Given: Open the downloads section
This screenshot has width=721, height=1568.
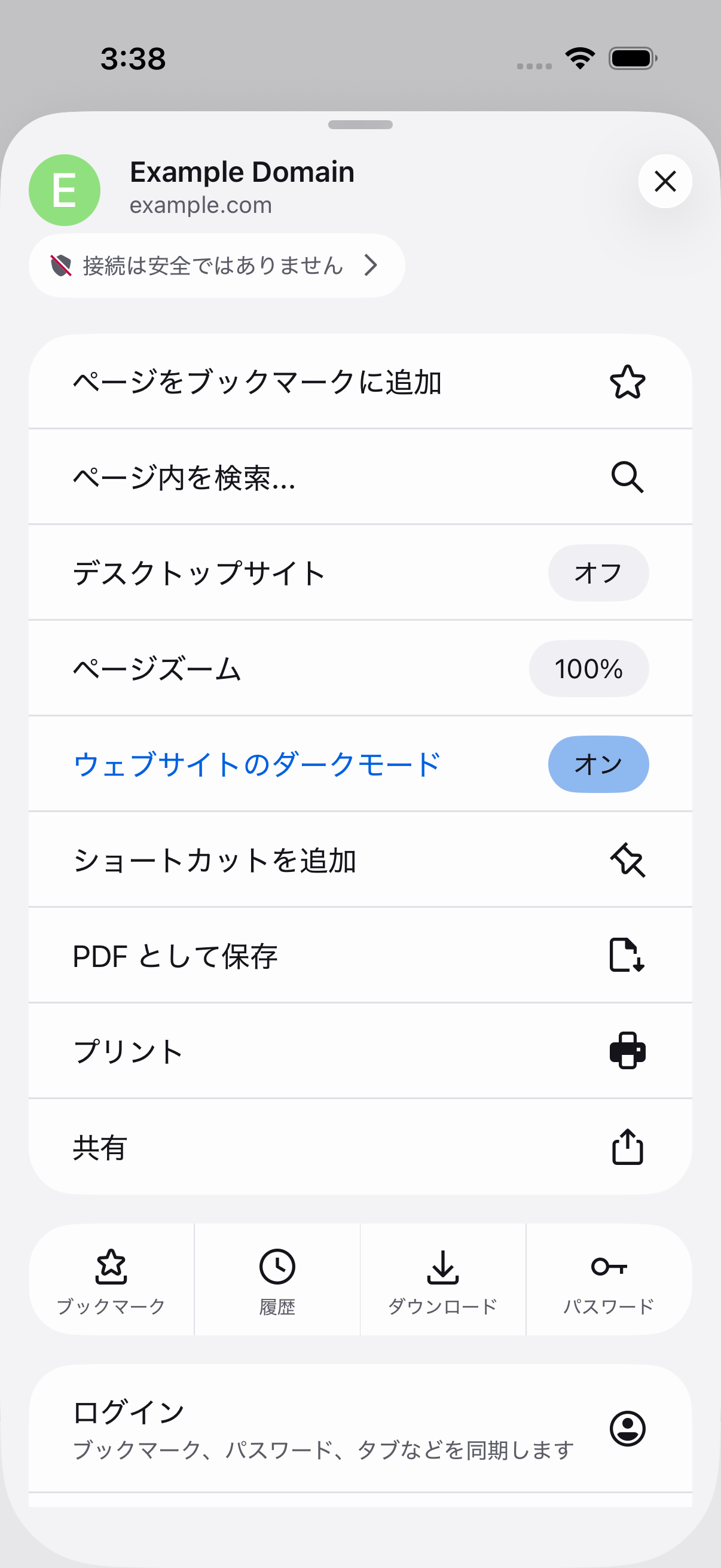Looking at the screenshot, I should click(x=443, y=1280).
